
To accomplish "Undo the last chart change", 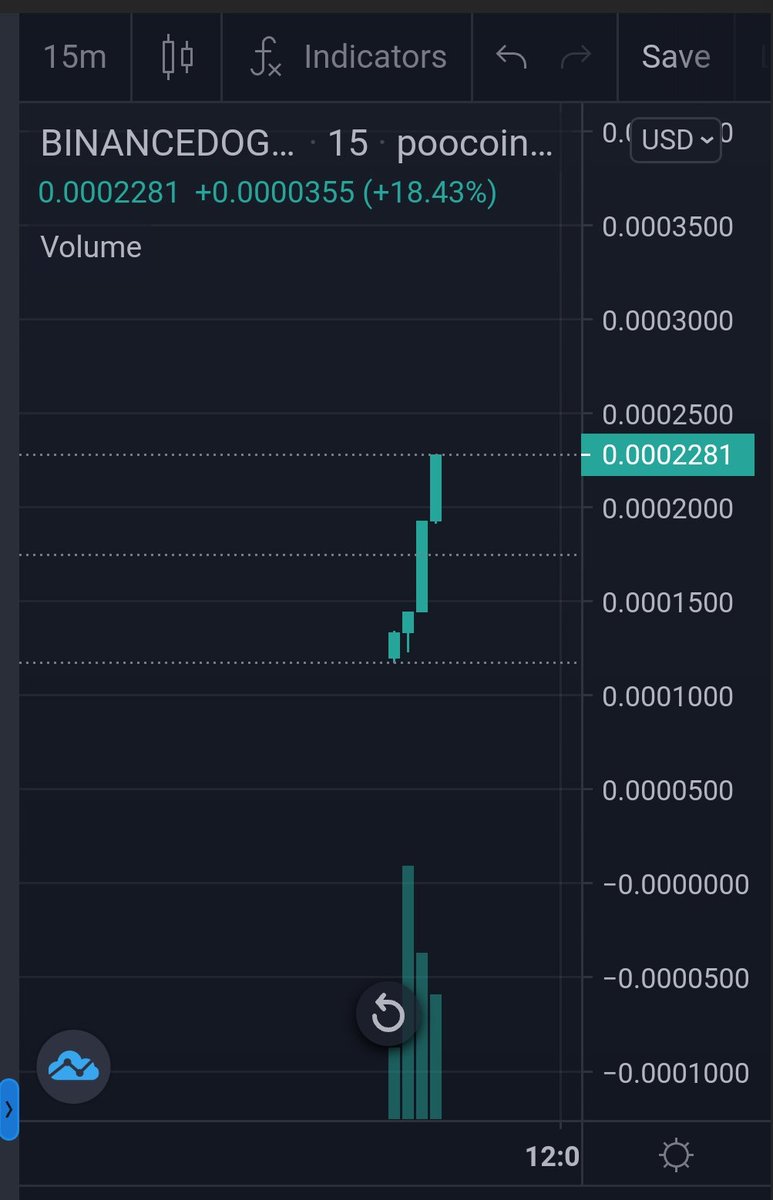I will pyautogui.click(x=512, y=57).
